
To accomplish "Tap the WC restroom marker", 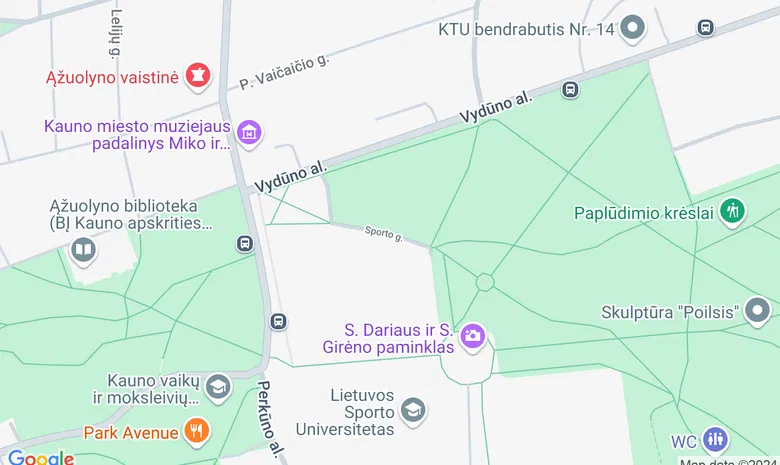I will point(714,439).
